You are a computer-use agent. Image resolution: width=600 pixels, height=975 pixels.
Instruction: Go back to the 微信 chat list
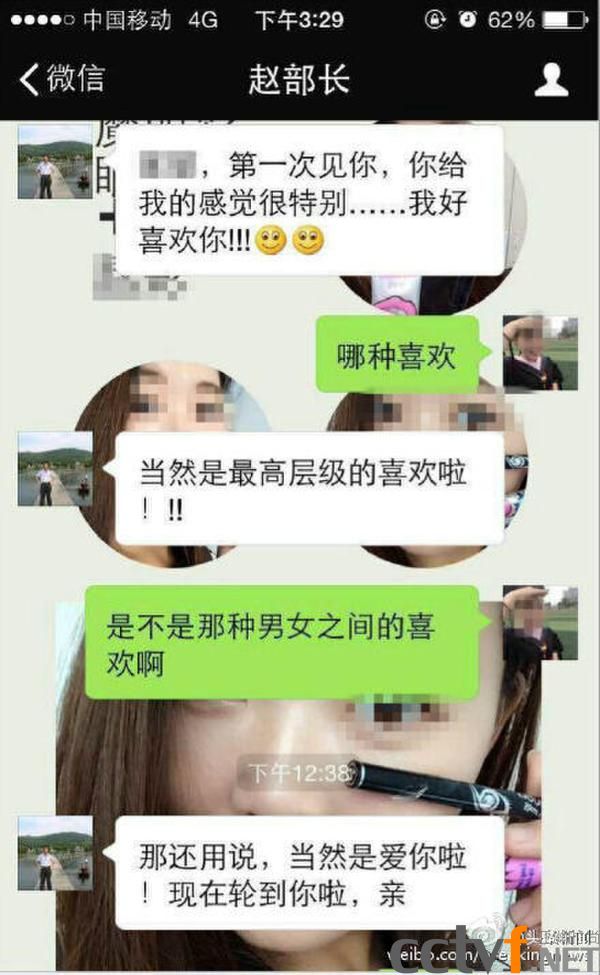coord(60,80)
